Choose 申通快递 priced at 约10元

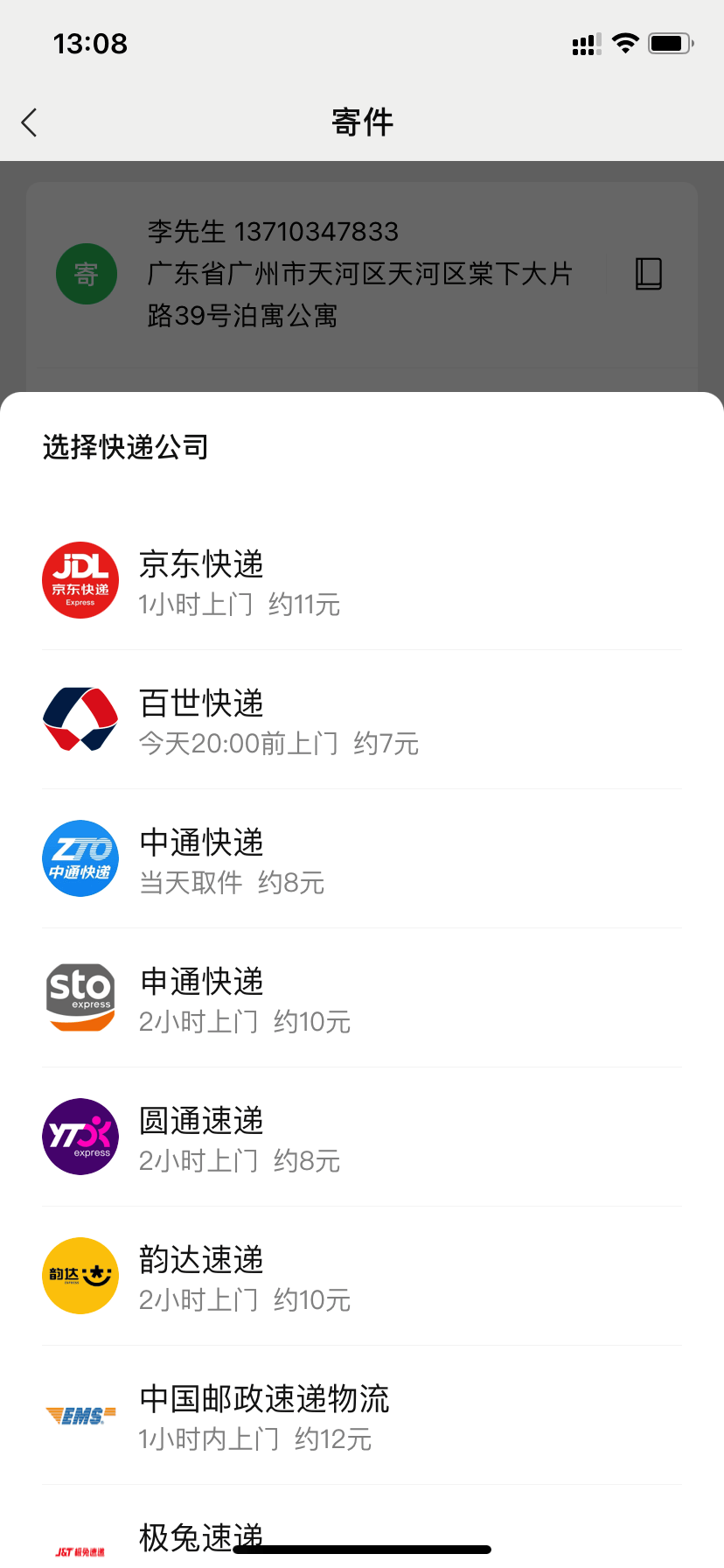(362, 997)
